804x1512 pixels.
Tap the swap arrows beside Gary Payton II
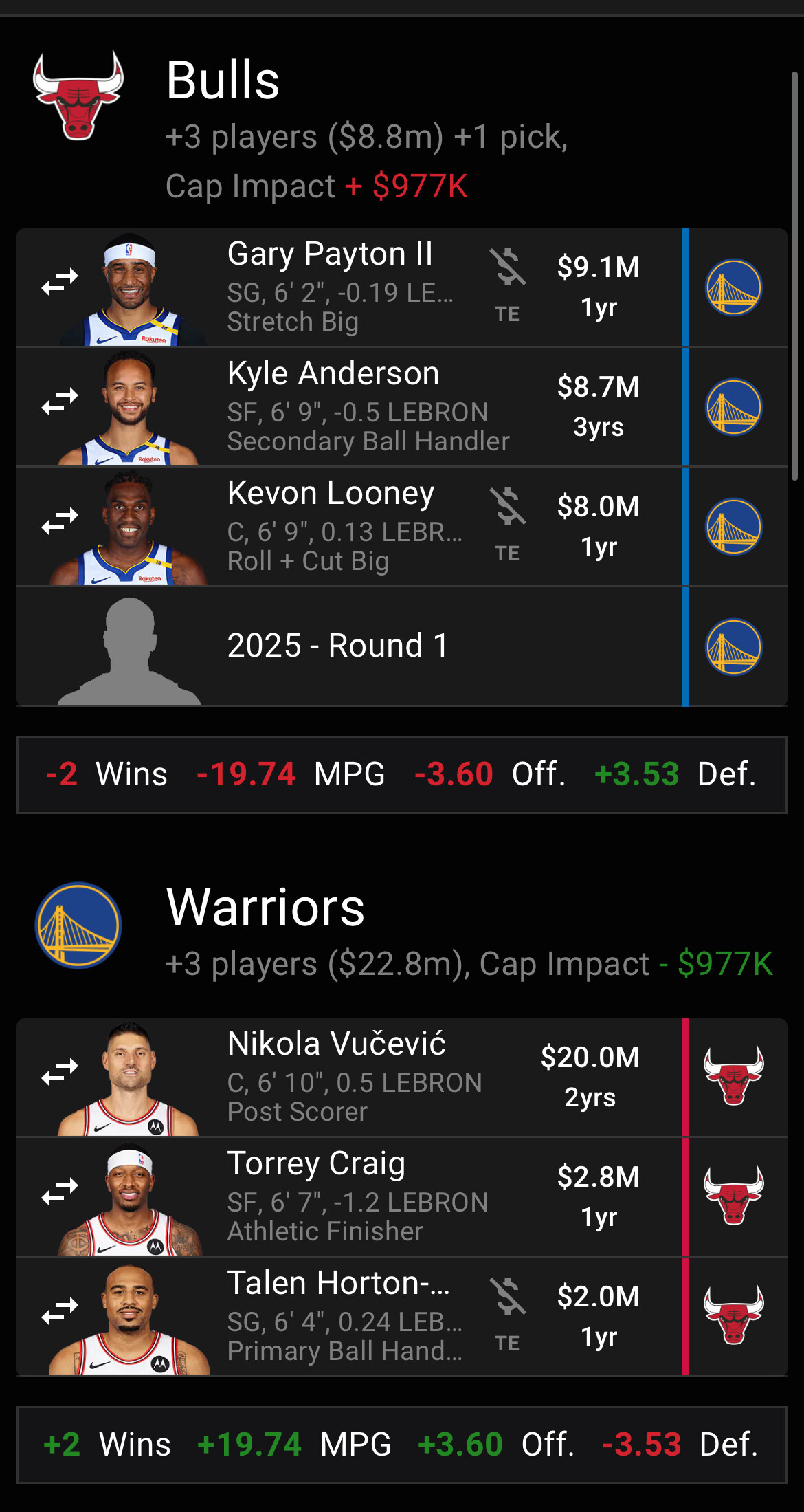[60, 282]
